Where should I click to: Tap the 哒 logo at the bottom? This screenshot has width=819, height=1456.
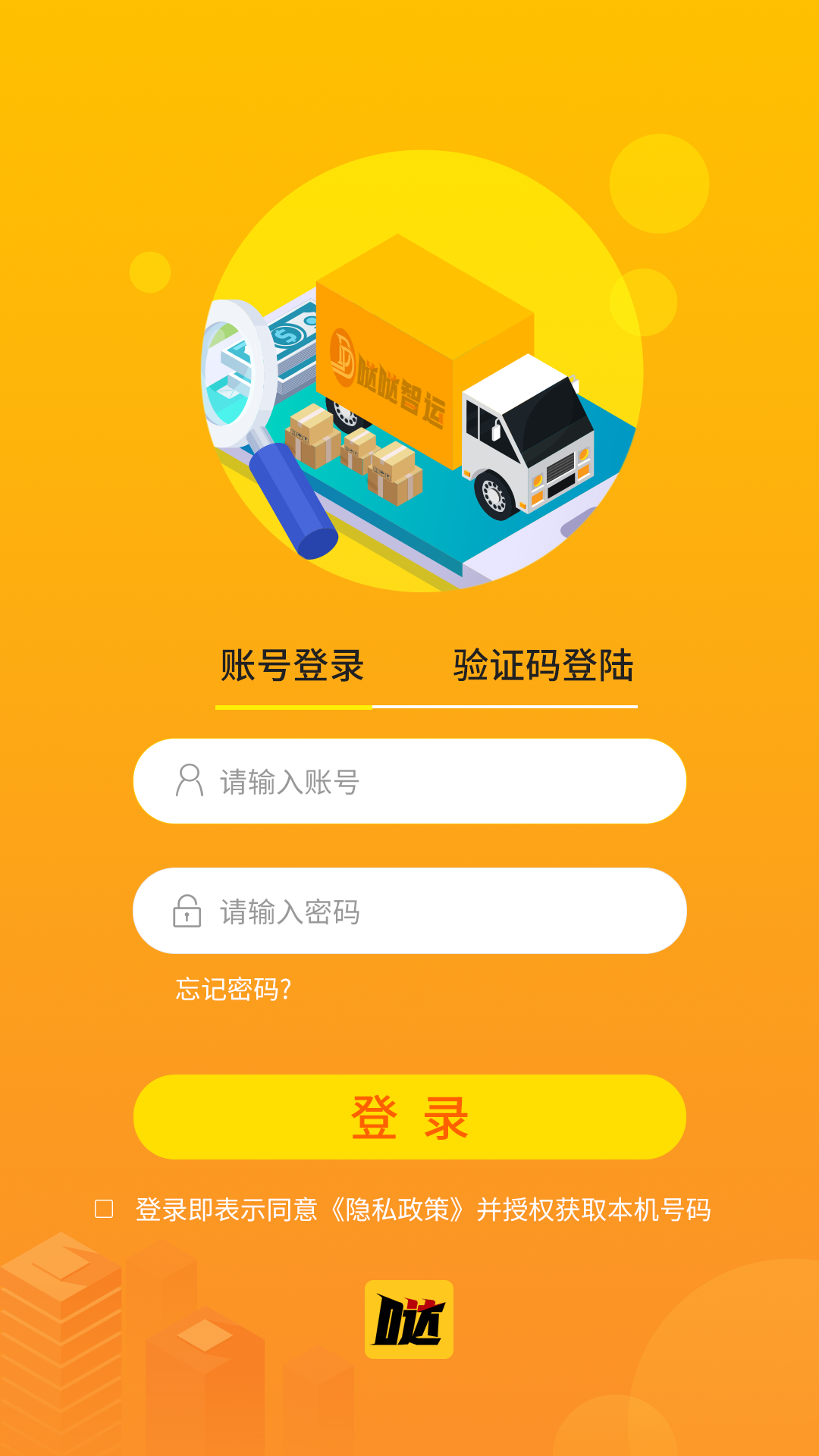[x=409, y=1318]
